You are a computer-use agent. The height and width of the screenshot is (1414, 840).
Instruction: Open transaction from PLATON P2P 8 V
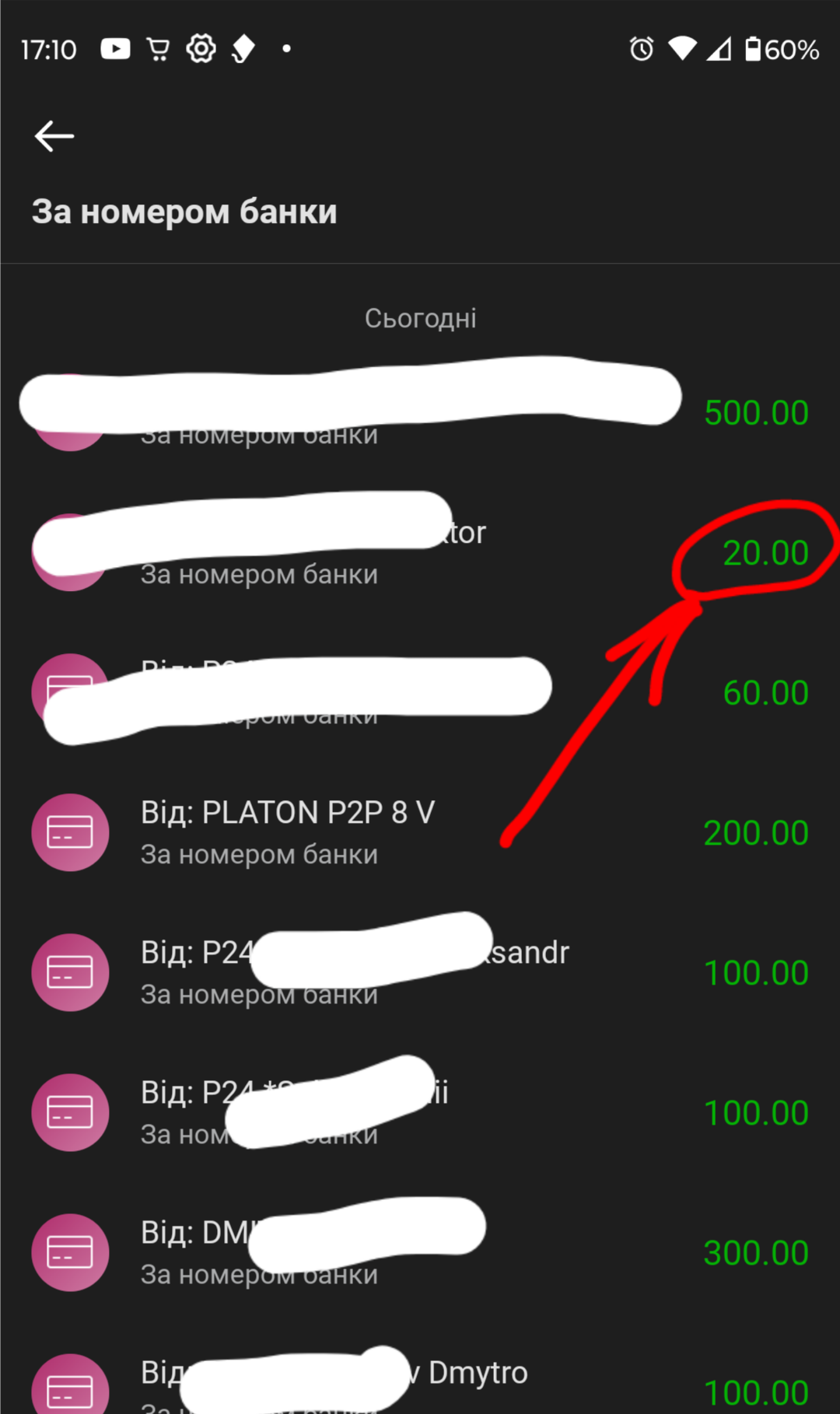point(420,832)
